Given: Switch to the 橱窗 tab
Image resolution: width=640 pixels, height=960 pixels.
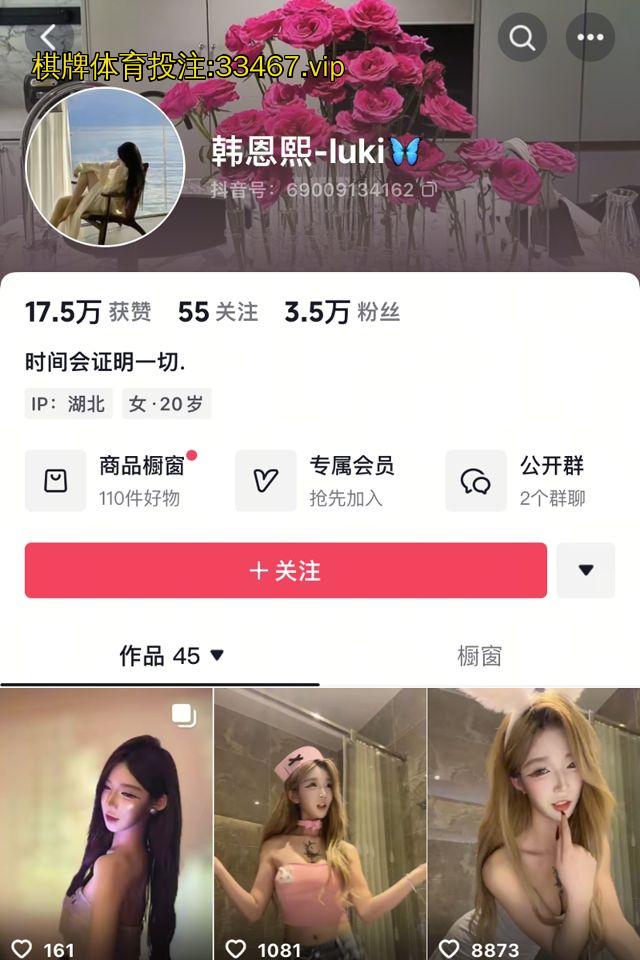Looking at the screenshot, I should click(x=479, y=656).
